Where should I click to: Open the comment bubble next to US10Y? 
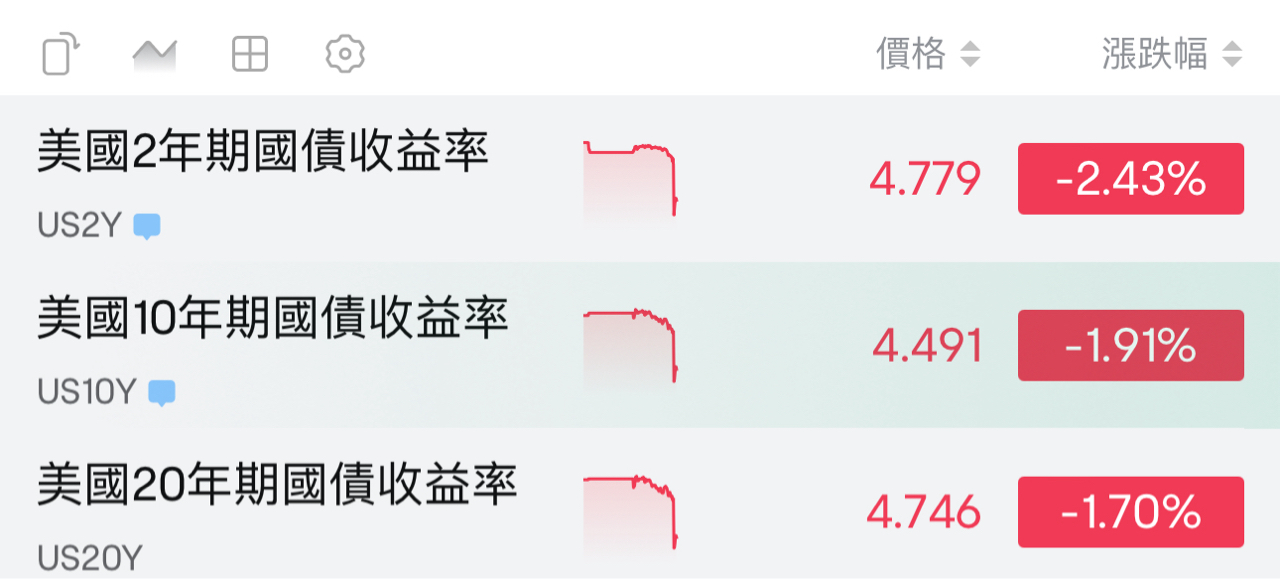162,393
